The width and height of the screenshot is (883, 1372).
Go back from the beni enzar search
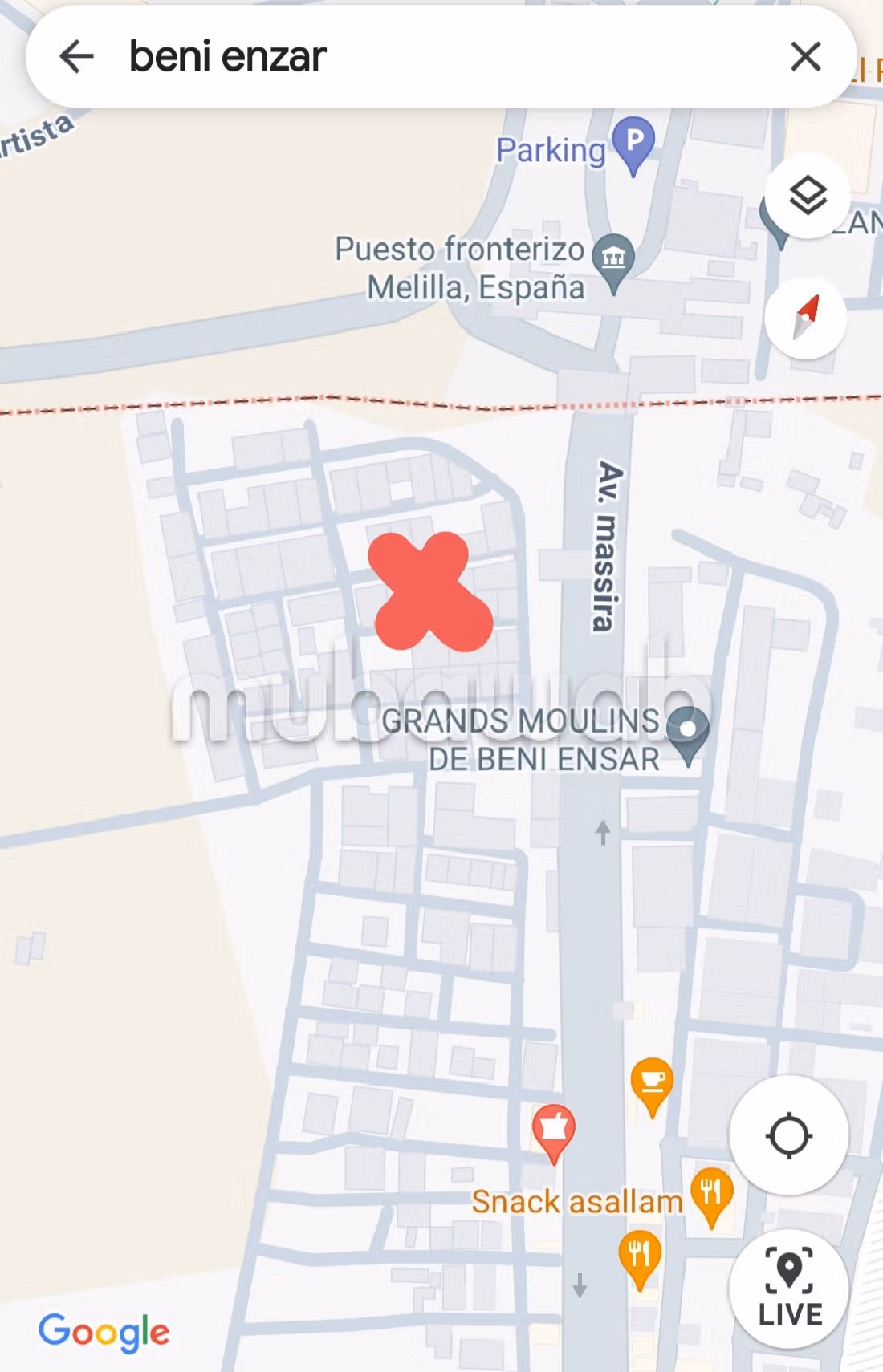click(x=77, y=57)
